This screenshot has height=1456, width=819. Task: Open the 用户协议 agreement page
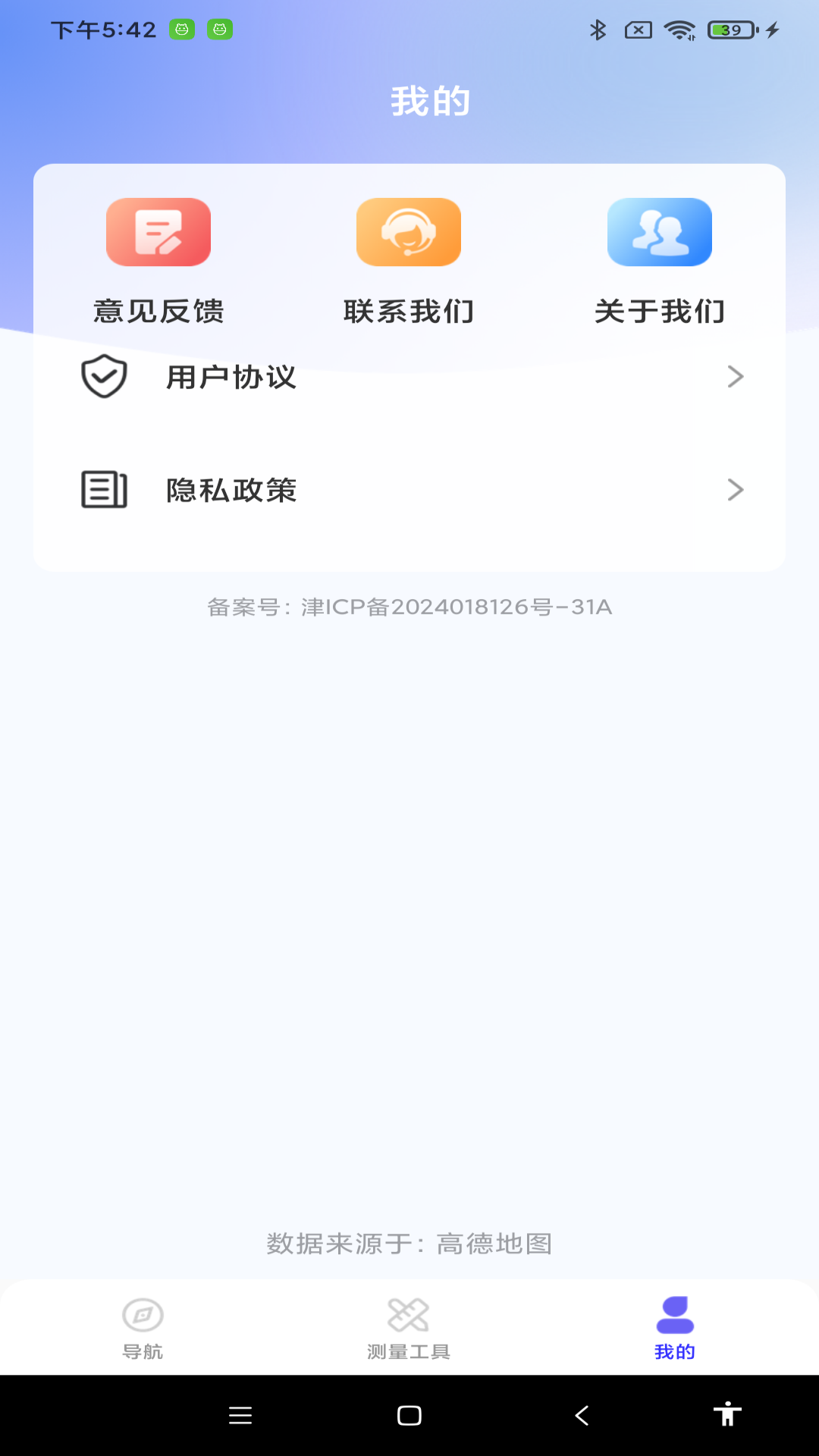point(231,377)
